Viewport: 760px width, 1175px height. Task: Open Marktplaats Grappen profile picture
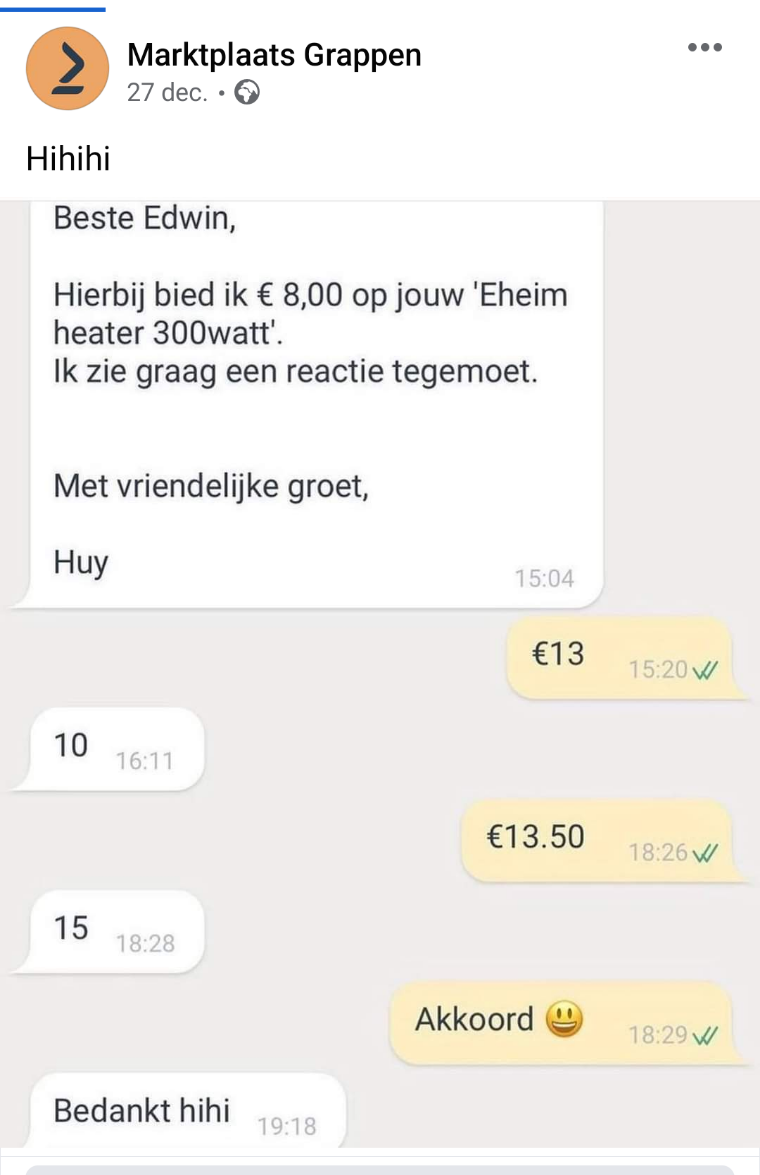click(x=67, y=68)
